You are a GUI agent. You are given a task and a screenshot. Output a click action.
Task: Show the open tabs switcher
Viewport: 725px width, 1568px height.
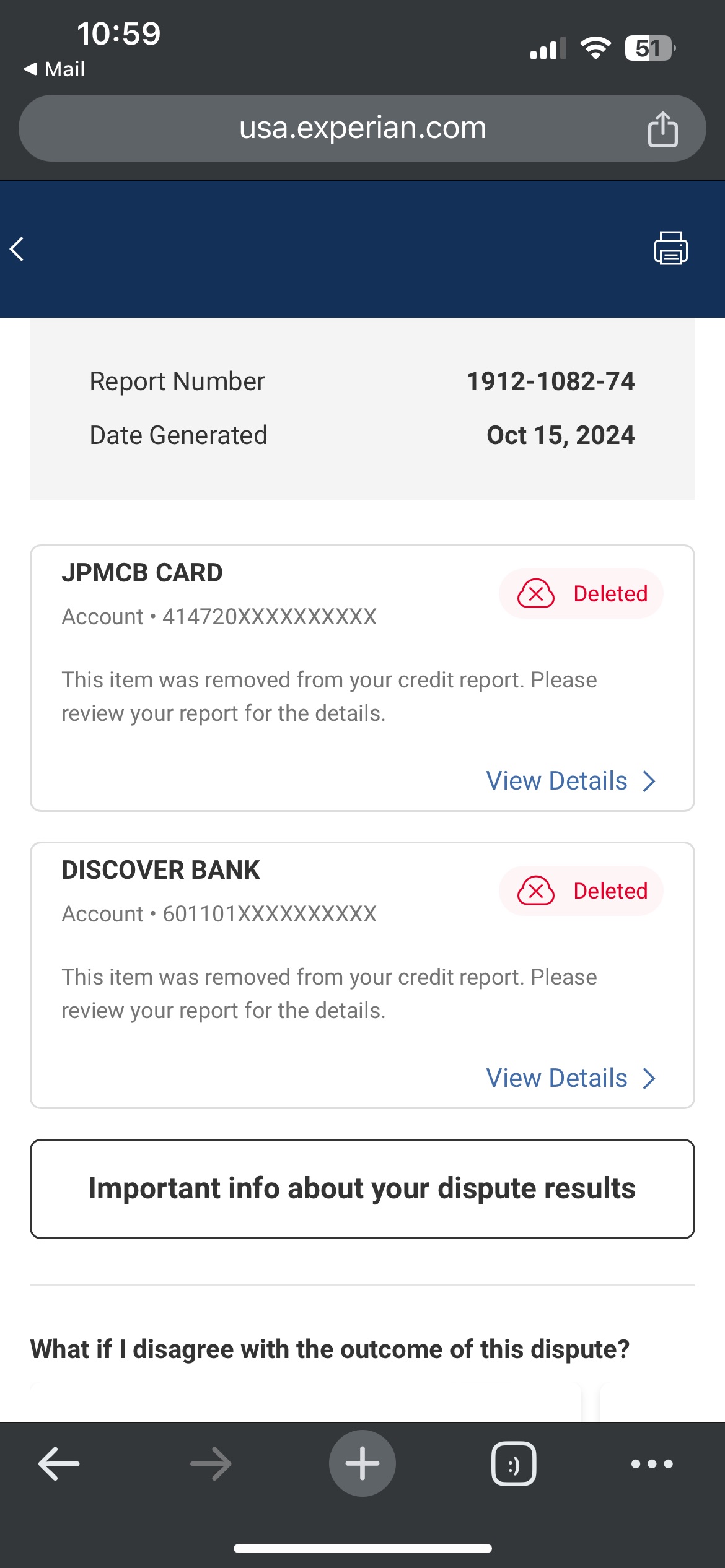[x=514, y=1463]
